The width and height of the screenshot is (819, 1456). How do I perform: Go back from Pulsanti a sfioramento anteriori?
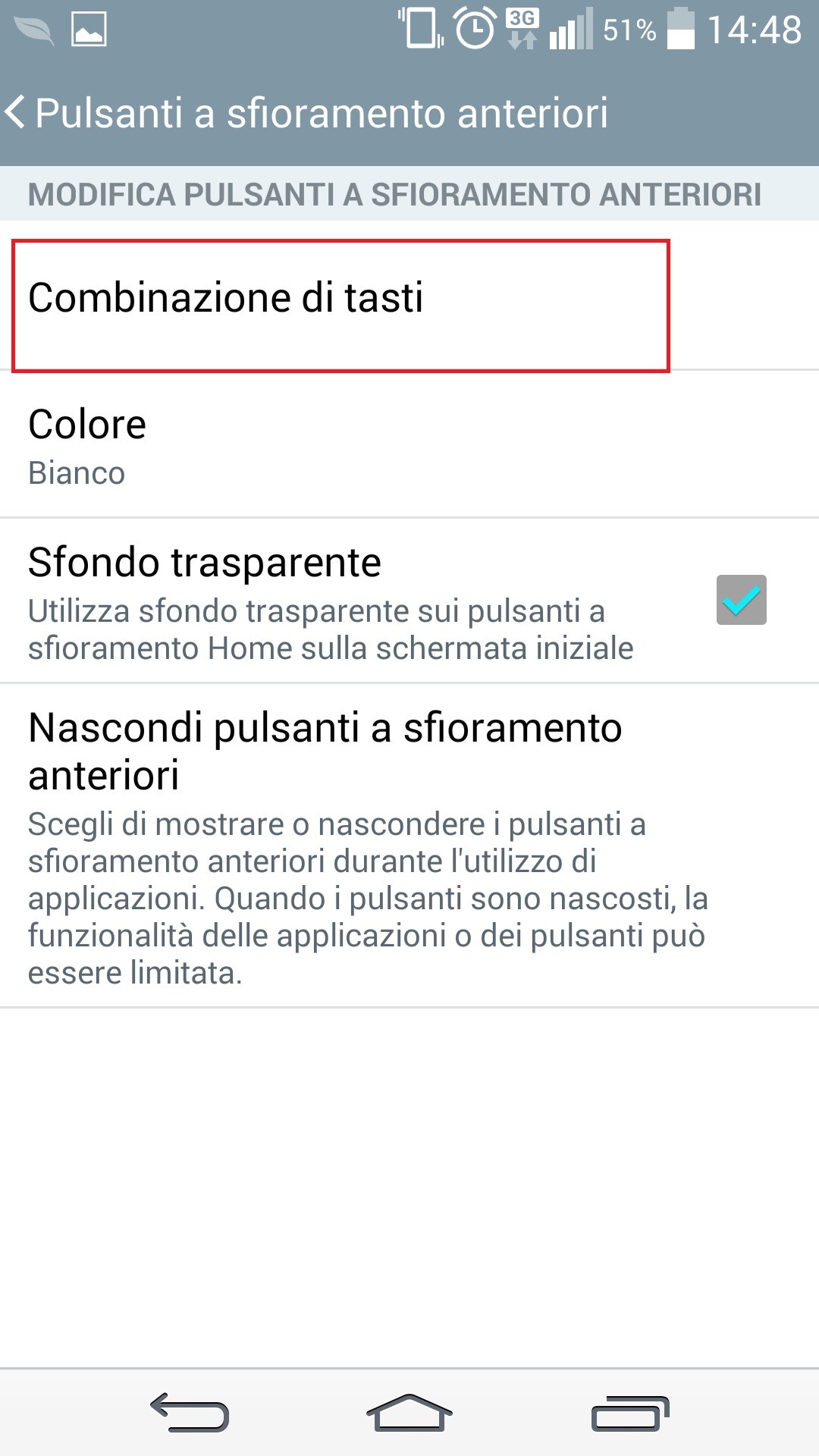tap(18, 113)
